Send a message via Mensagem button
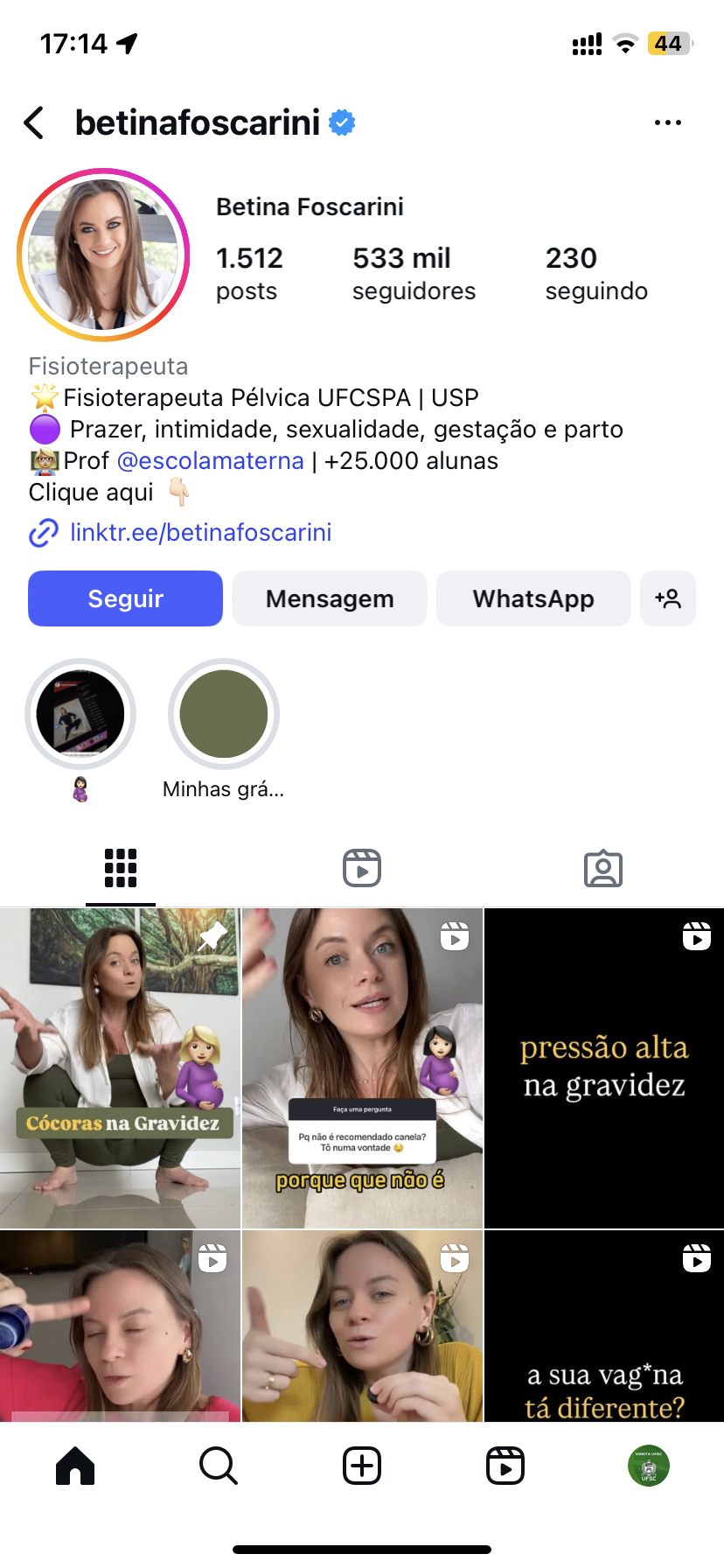 coord(330,598)
